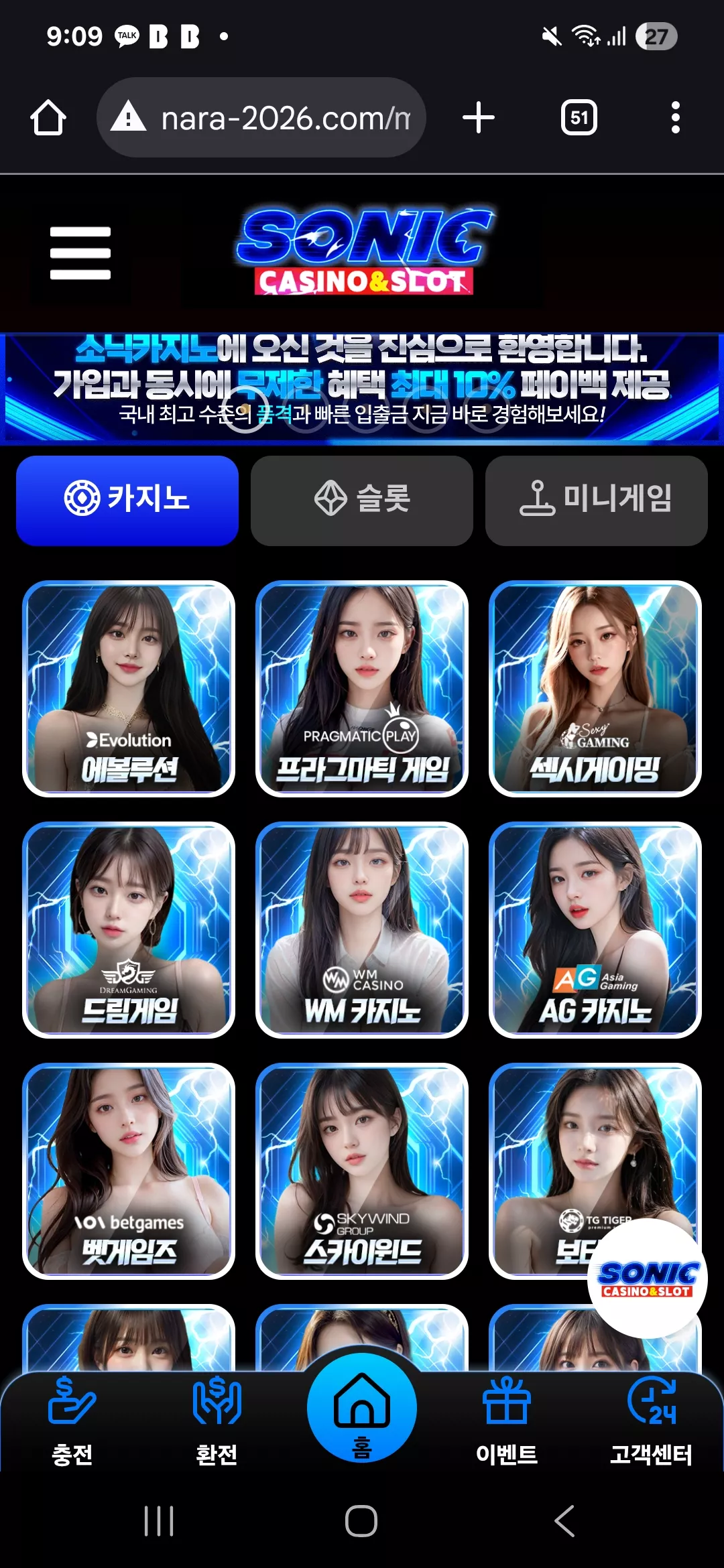
Task: Open the 프라그마틱 게임 tile
Action: 362,689
